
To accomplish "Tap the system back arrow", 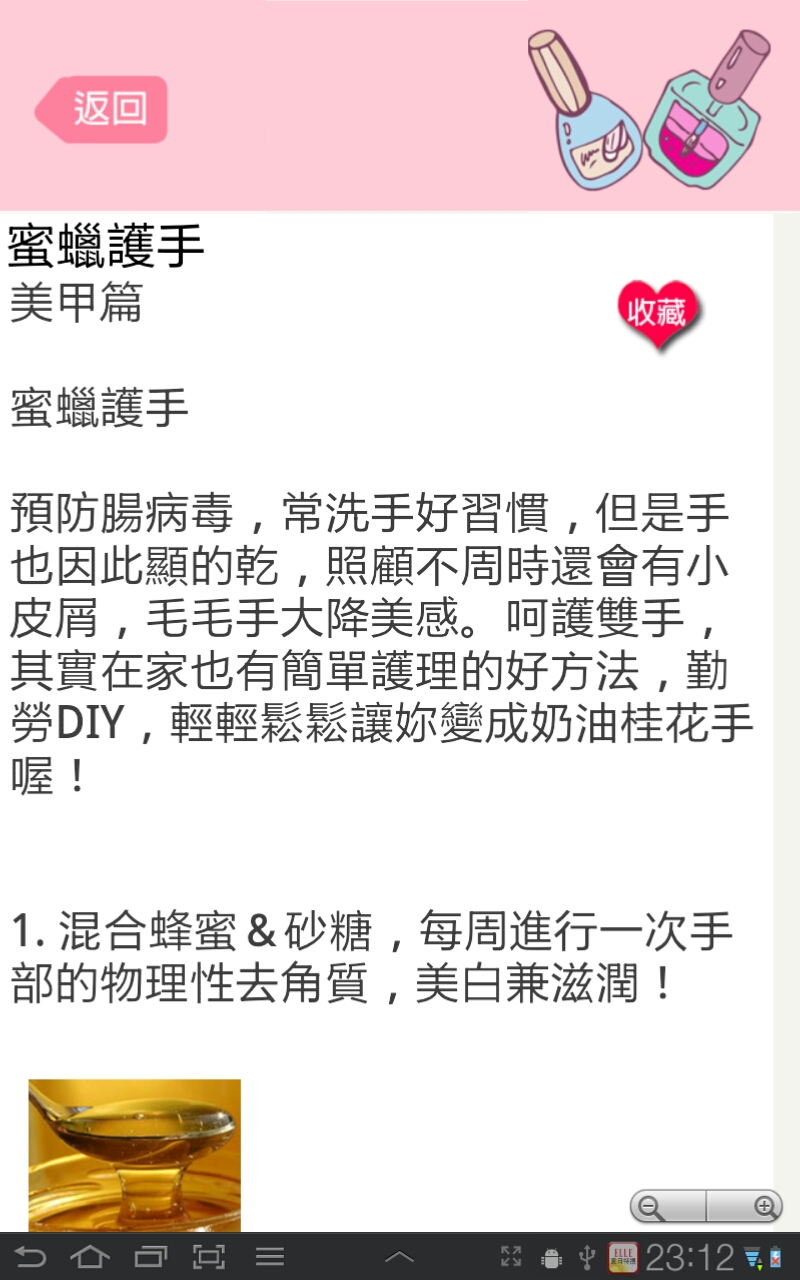I will [x=30, y=1257].
